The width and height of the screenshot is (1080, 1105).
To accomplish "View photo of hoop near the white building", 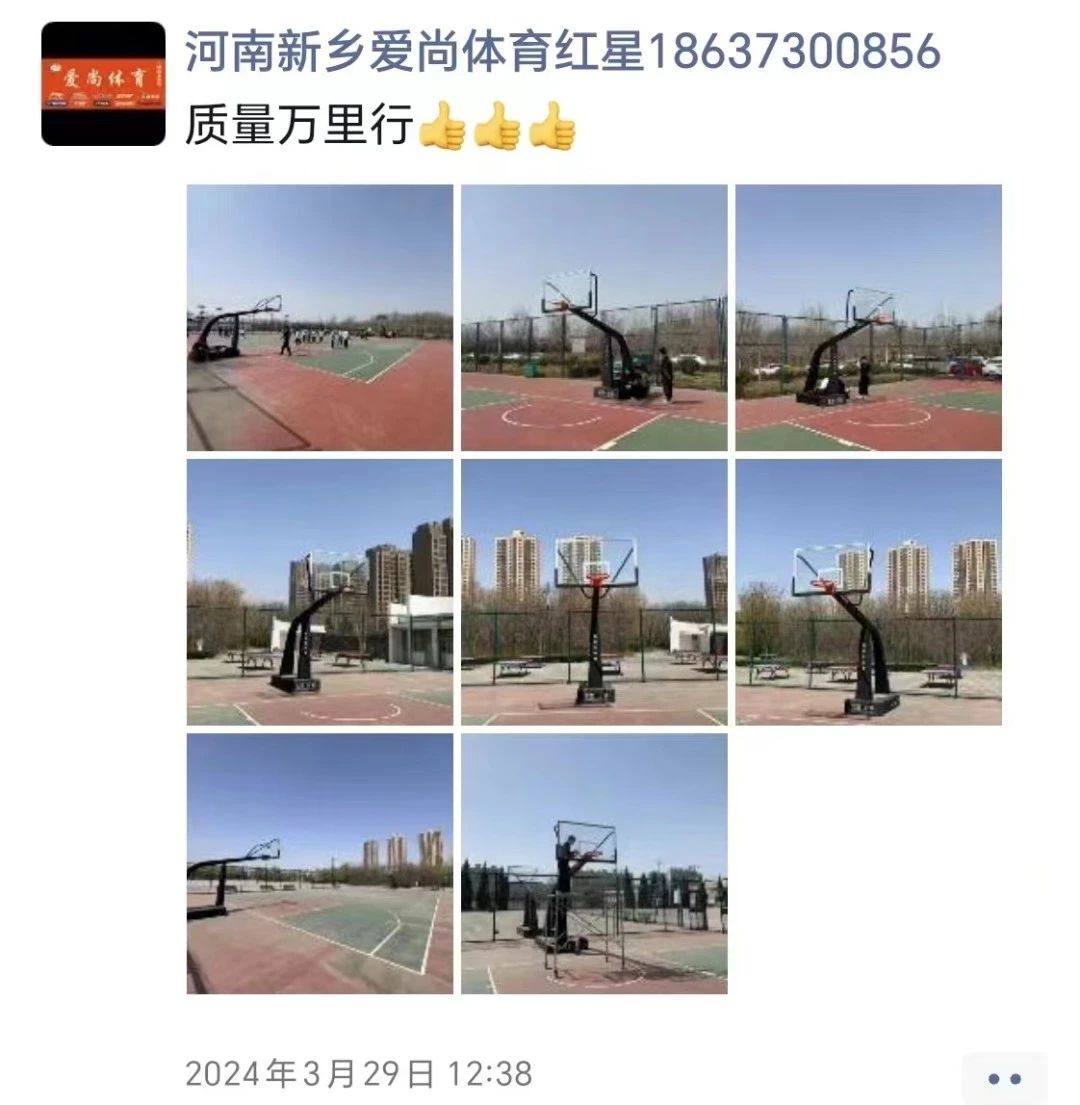I will [x=320, y=592].
